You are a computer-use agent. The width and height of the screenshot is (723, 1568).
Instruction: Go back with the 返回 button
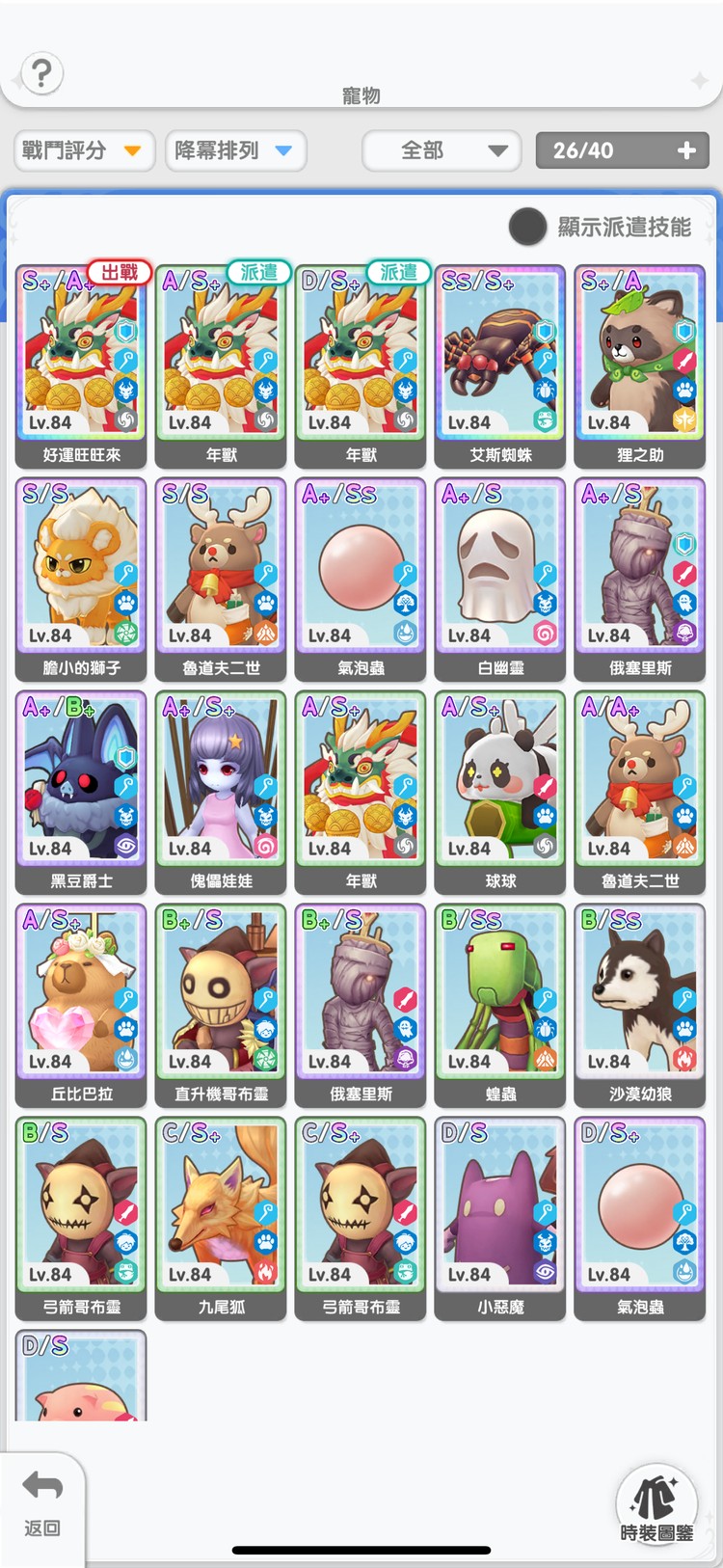(x=42, y=1502)
